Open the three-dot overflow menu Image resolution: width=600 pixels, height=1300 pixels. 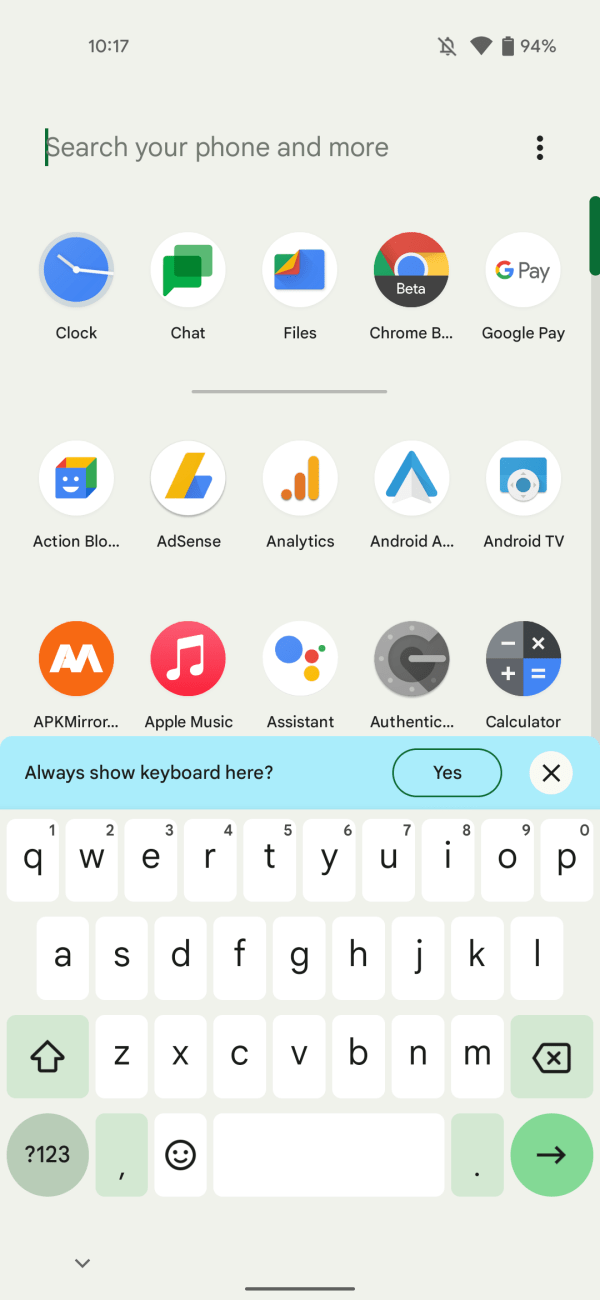540,148
